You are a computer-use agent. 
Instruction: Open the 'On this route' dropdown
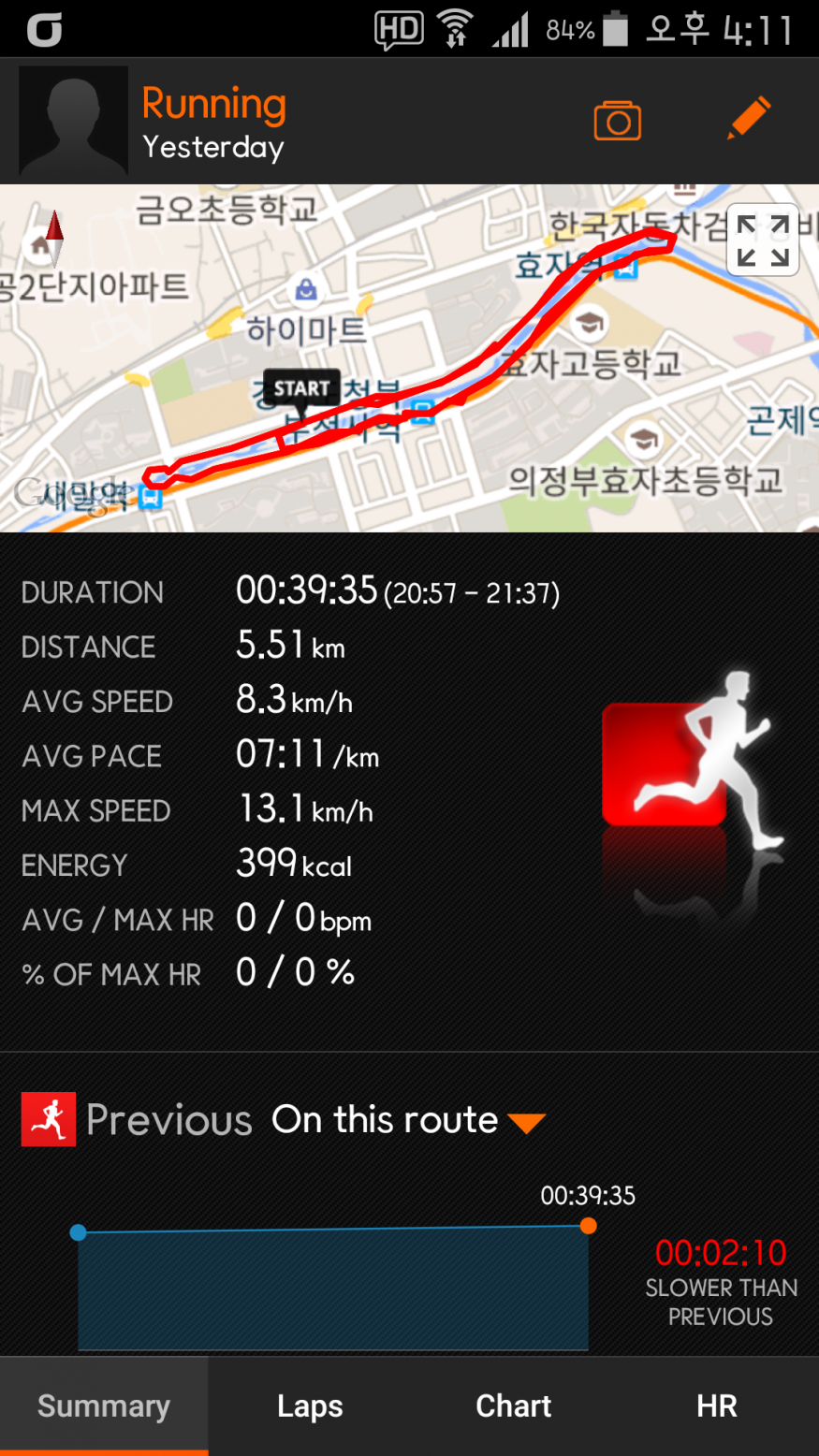click(x=408, y=1120)
